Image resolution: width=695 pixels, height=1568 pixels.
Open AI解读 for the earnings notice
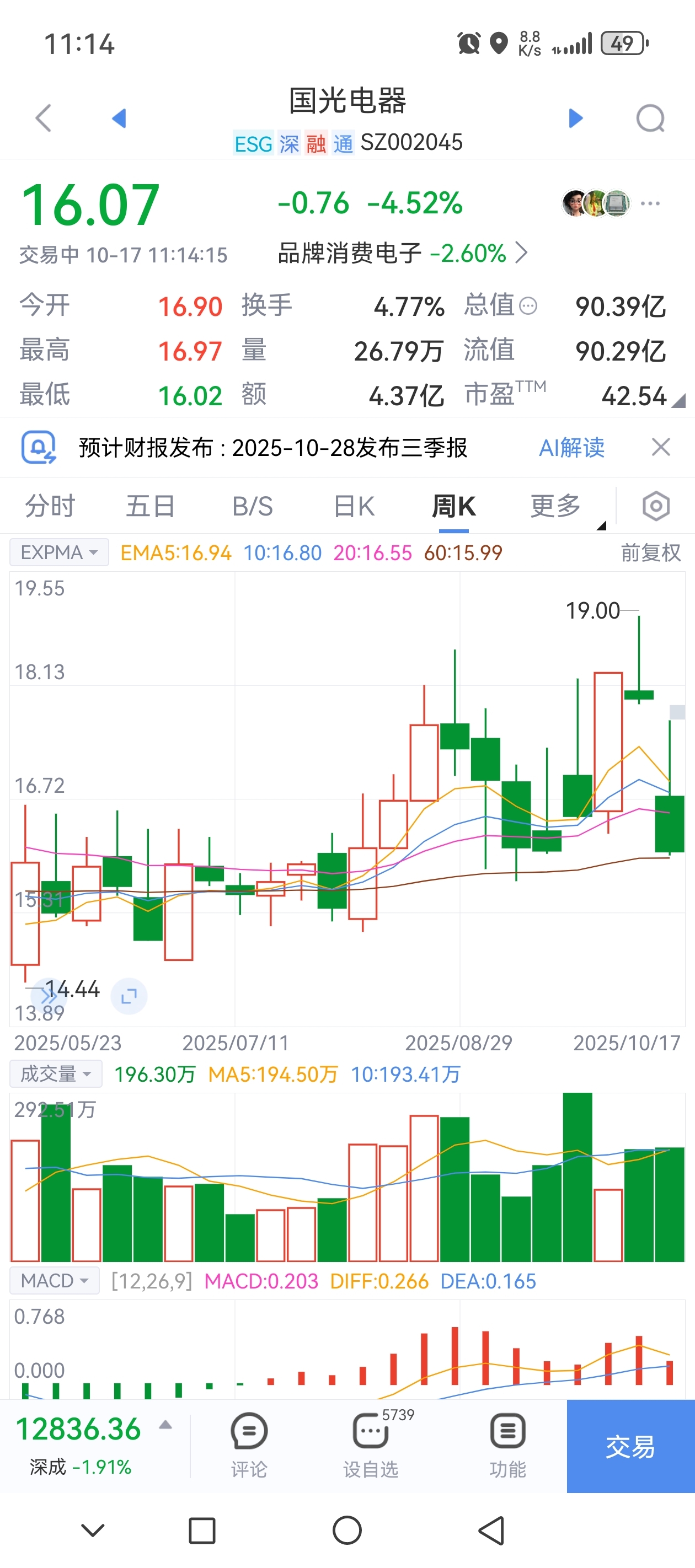(x=571, y=448)
